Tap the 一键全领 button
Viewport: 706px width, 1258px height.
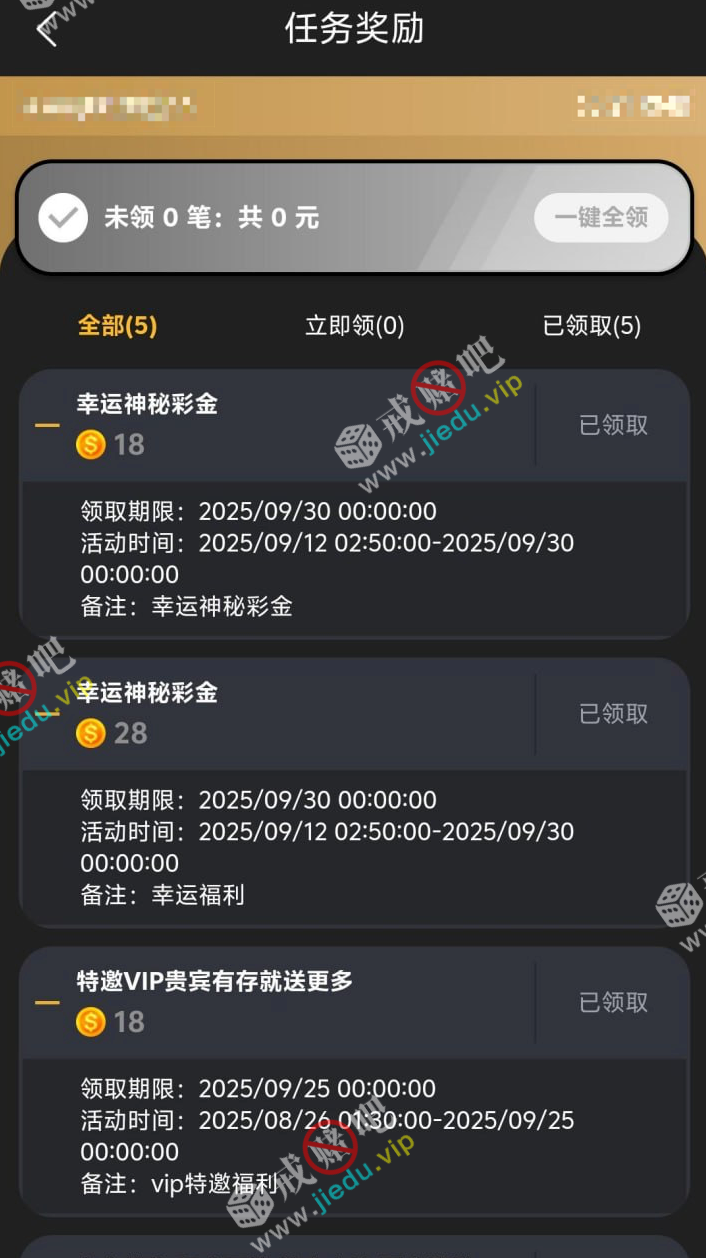tap(601, 217)
